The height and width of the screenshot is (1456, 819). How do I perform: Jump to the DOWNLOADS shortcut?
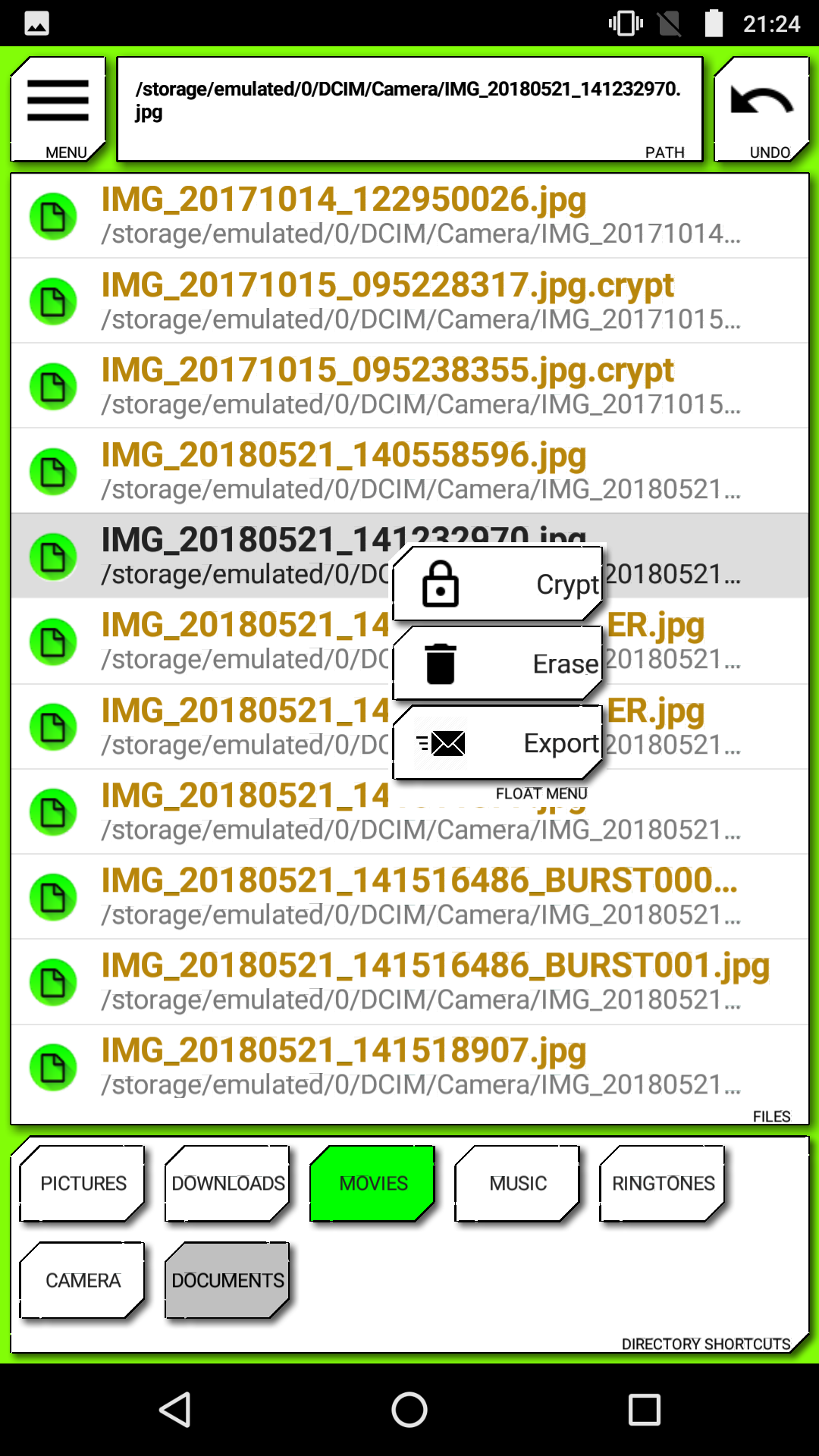(227, 1183)
